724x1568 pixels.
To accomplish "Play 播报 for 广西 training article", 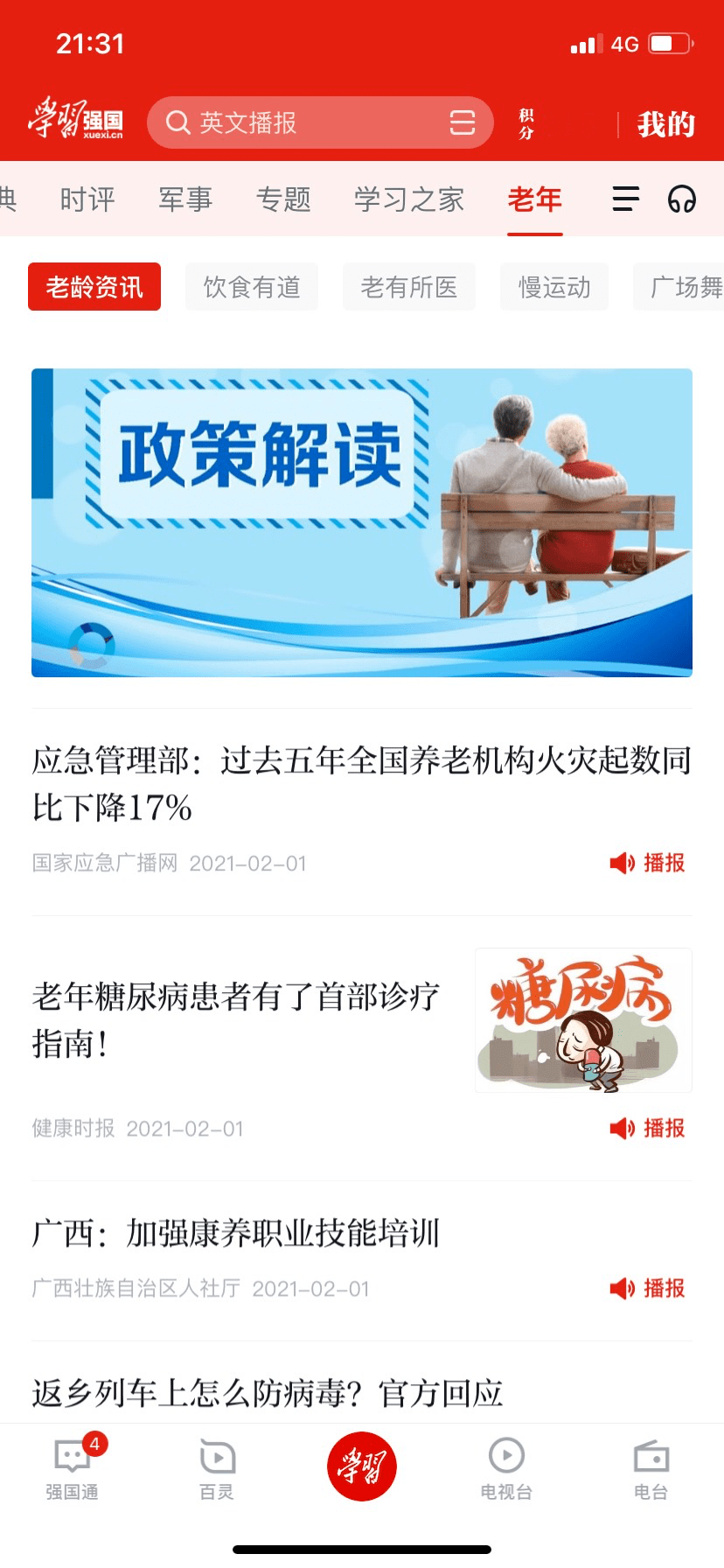I will [647, 1288].
